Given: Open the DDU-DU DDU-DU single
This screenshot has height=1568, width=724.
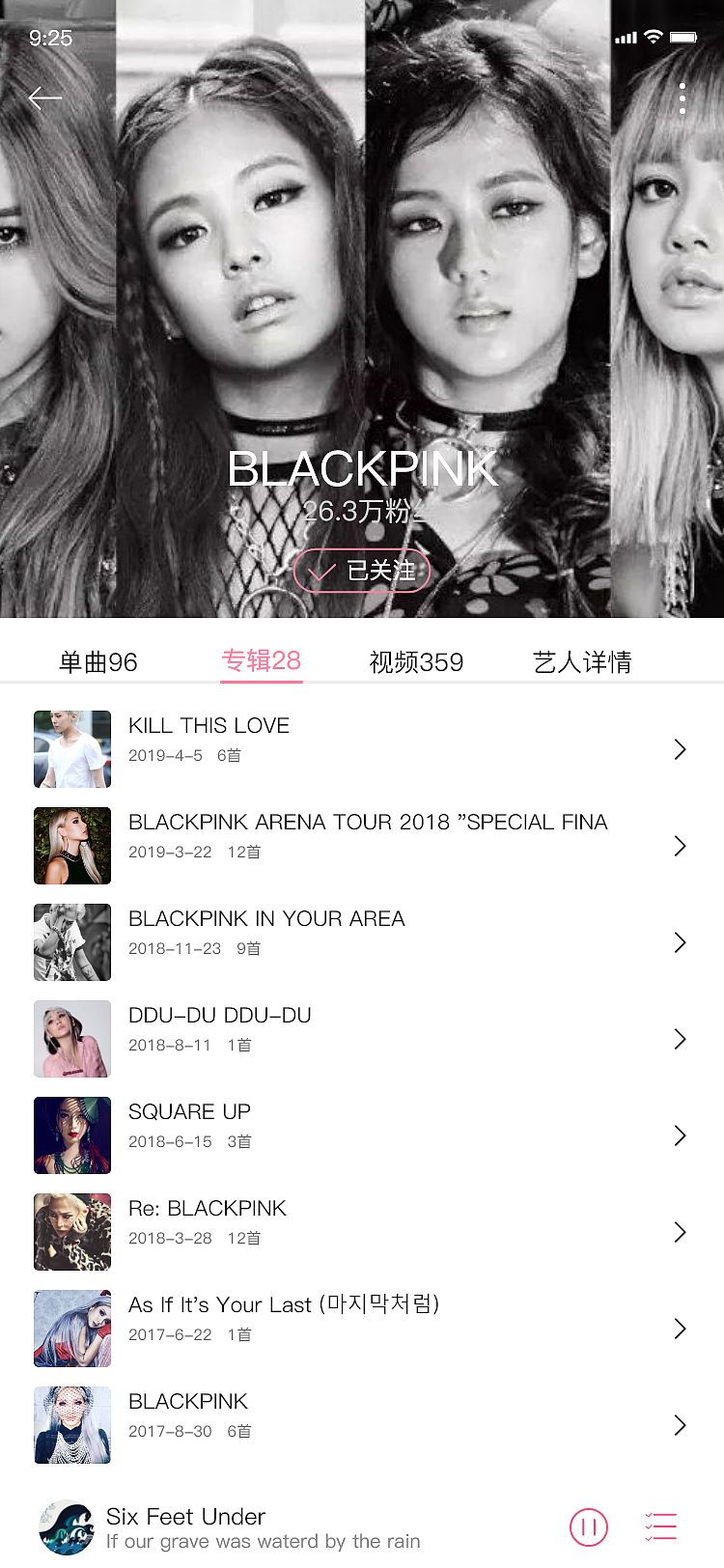Looking at the screenshot, I should [362, 1039].
